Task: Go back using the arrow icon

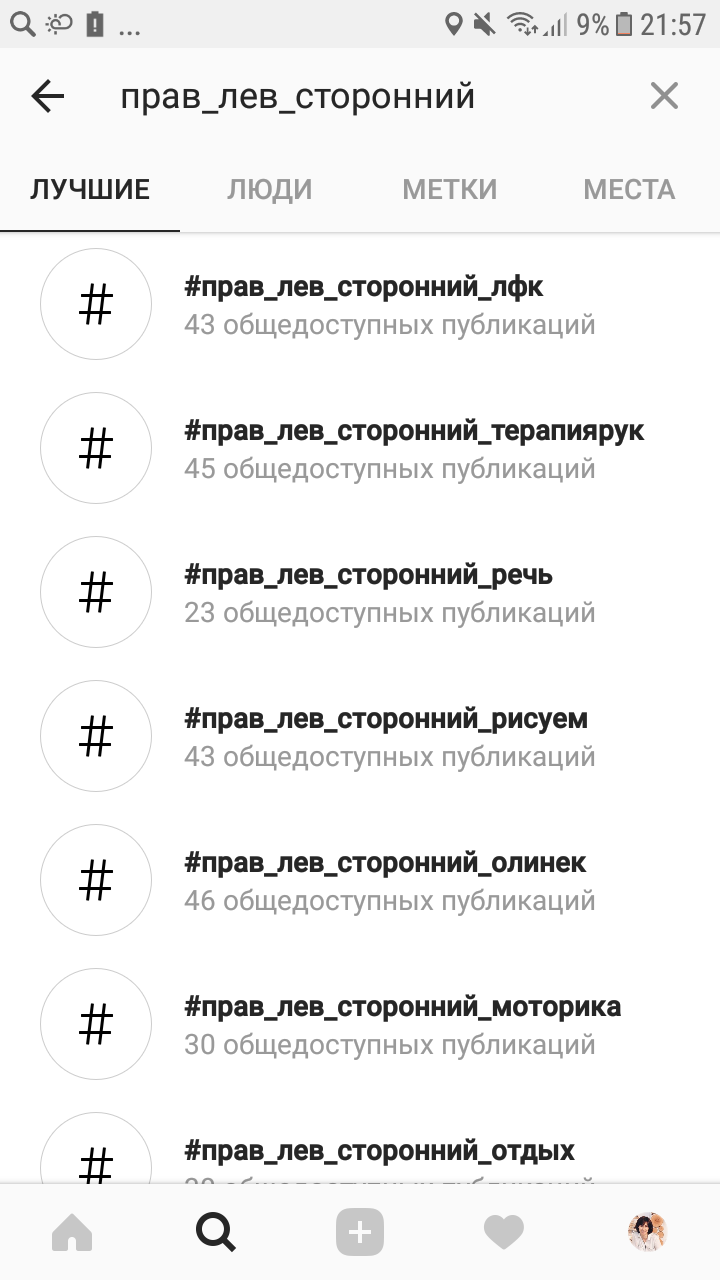Action: (47, 96)
